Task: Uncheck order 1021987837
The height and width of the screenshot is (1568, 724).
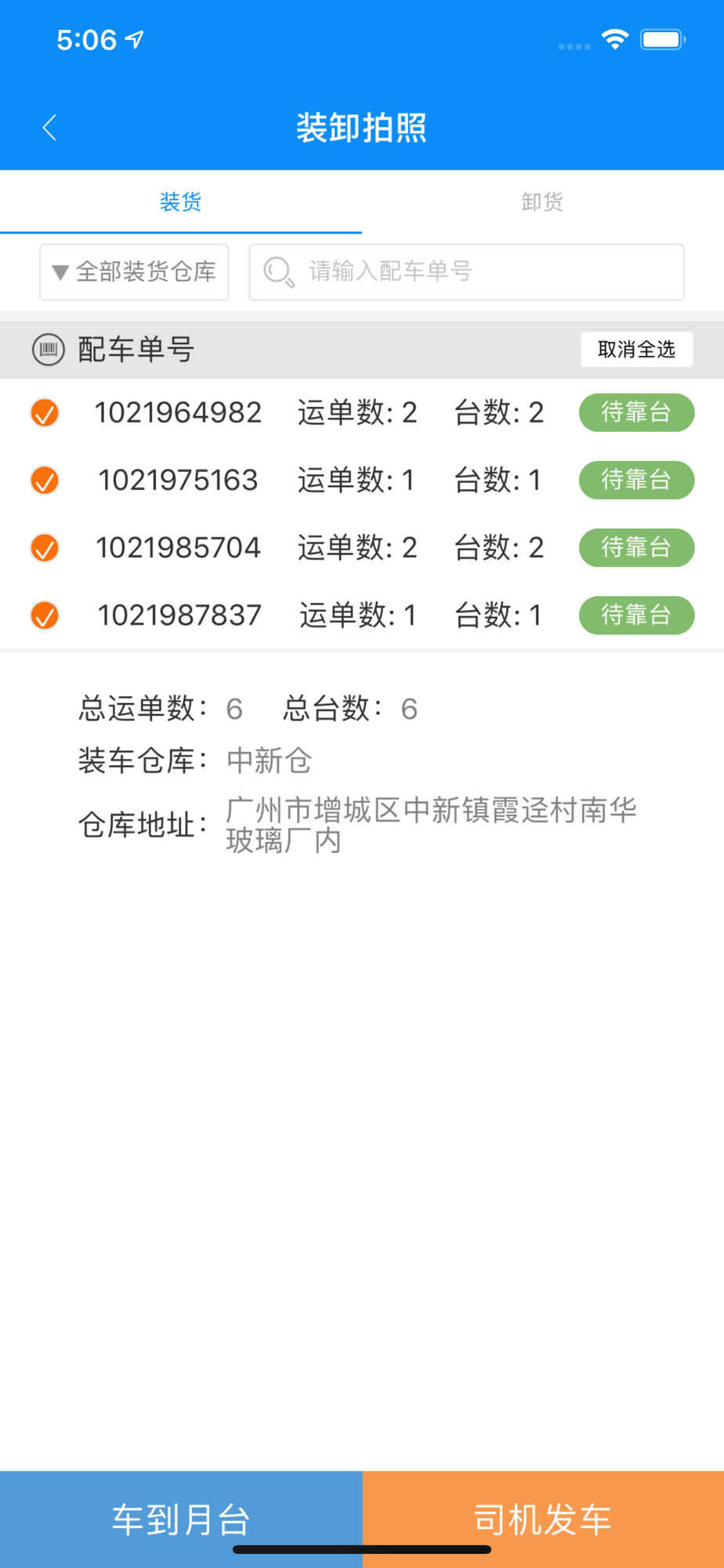Action: click(45, 615)
